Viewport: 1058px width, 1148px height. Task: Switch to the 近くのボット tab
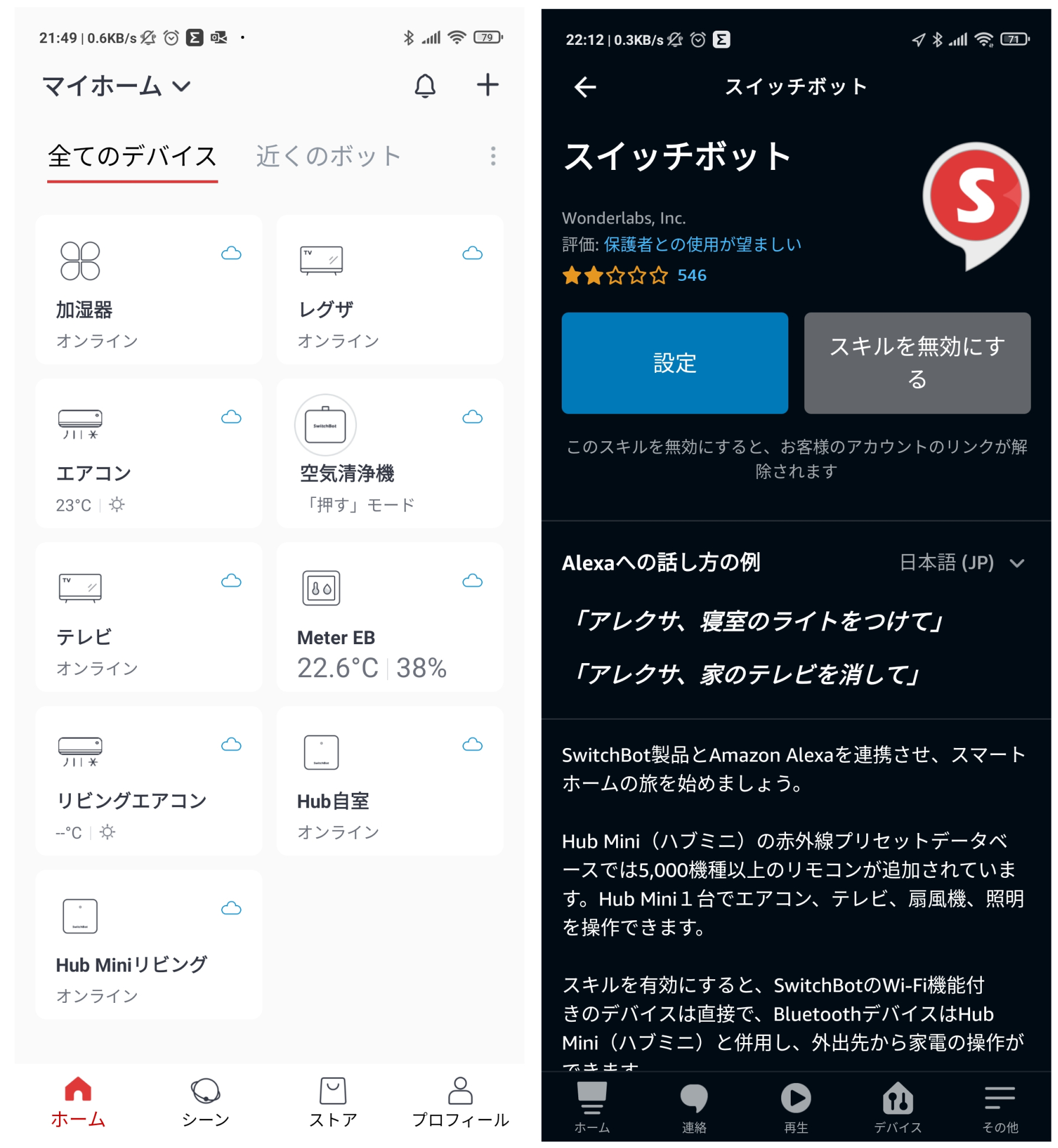[328, 157]
